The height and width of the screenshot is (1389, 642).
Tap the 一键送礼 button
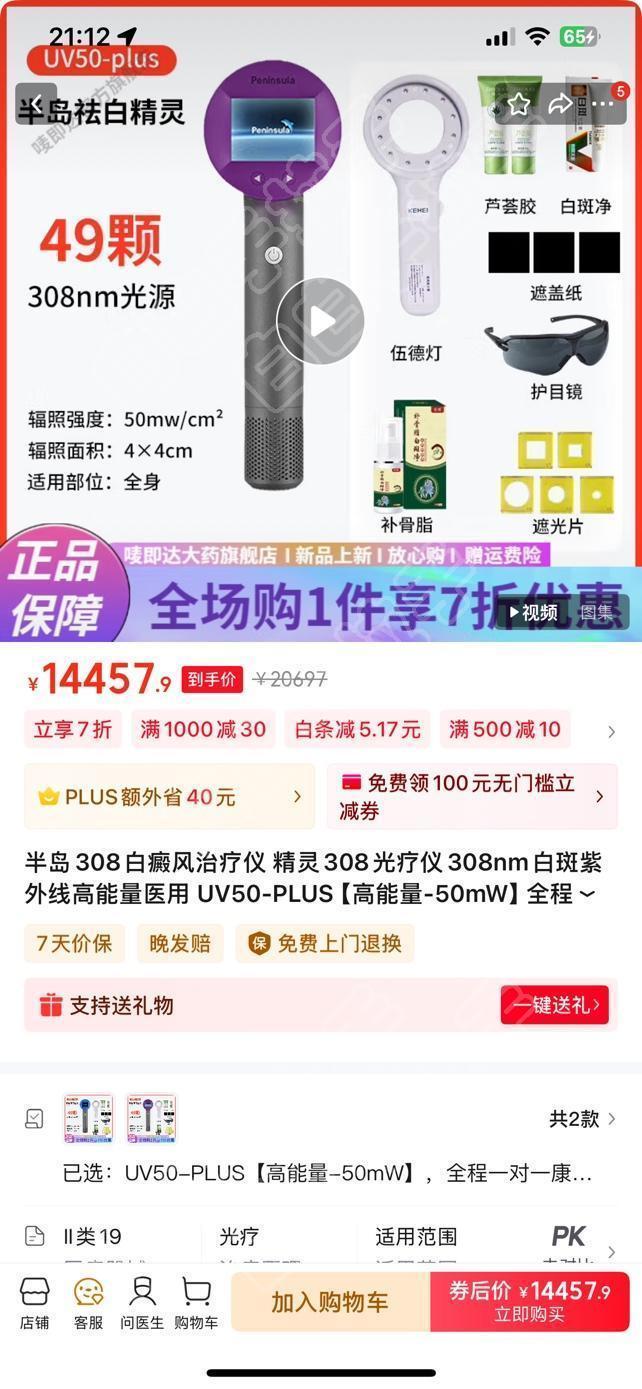click(x=554, y=1005)
